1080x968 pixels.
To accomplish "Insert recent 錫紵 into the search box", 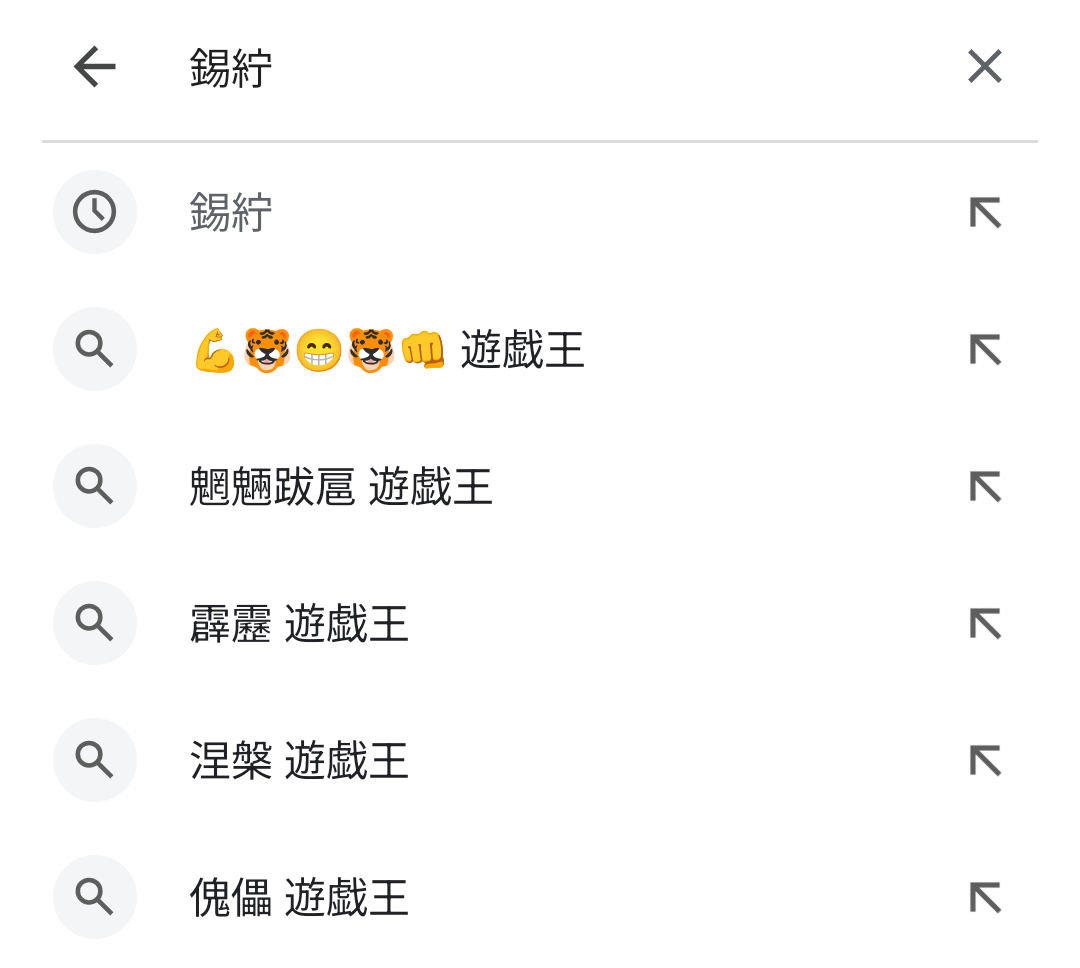I will (x=984, y=213).
